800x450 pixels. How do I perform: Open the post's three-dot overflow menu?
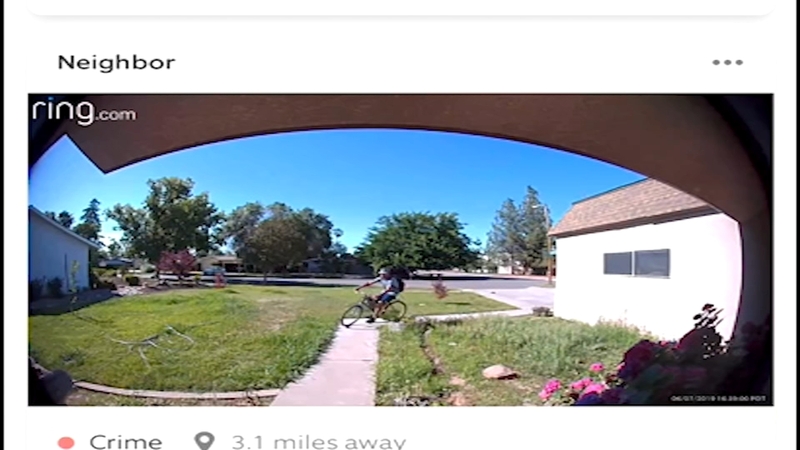click(x=727, y=62)
